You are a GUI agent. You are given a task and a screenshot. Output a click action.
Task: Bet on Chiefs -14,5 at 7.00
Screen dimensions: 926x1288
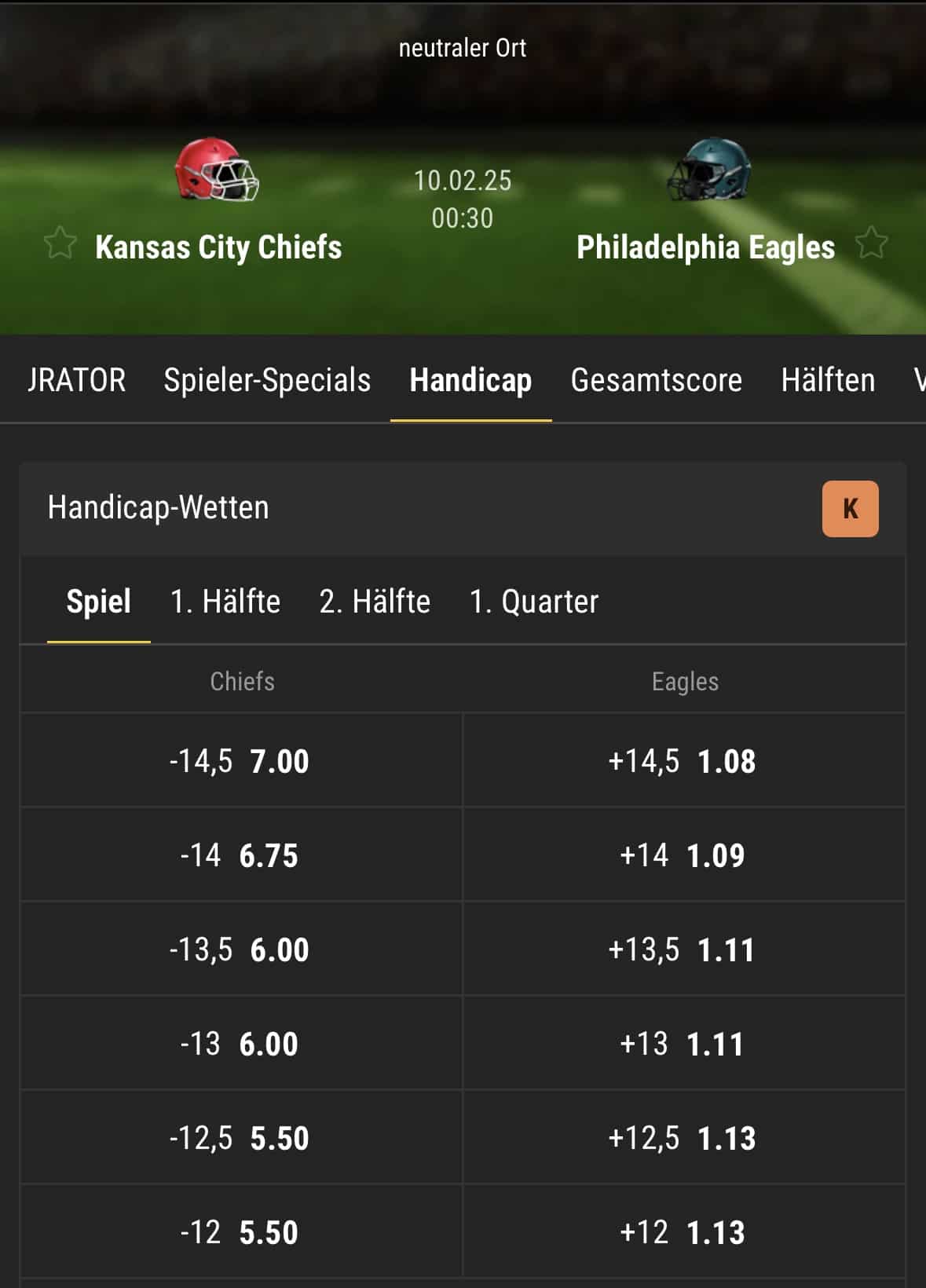pyautogui.click(x=240, y=761)
